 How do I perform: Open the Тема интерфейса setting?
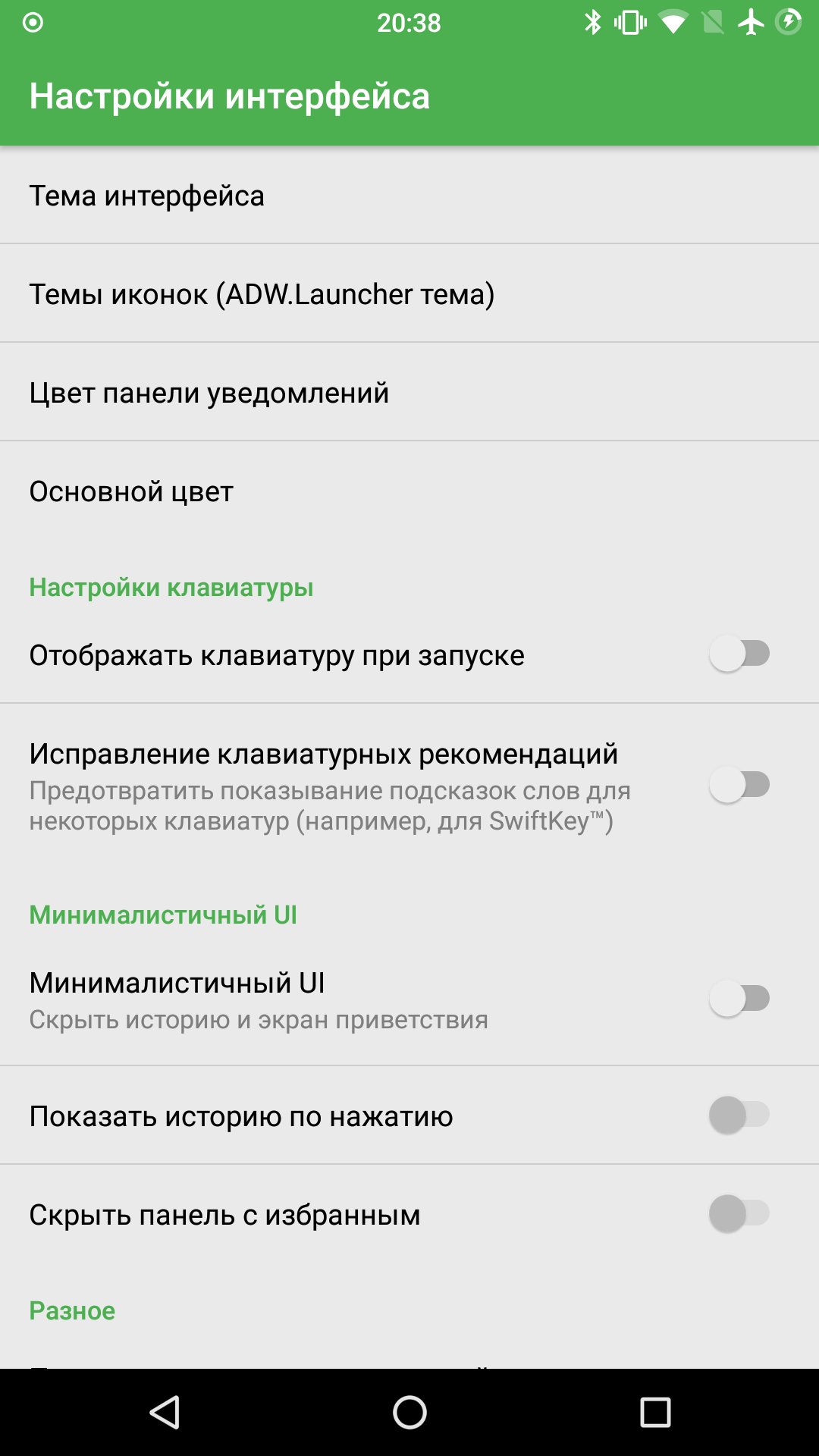409,195
